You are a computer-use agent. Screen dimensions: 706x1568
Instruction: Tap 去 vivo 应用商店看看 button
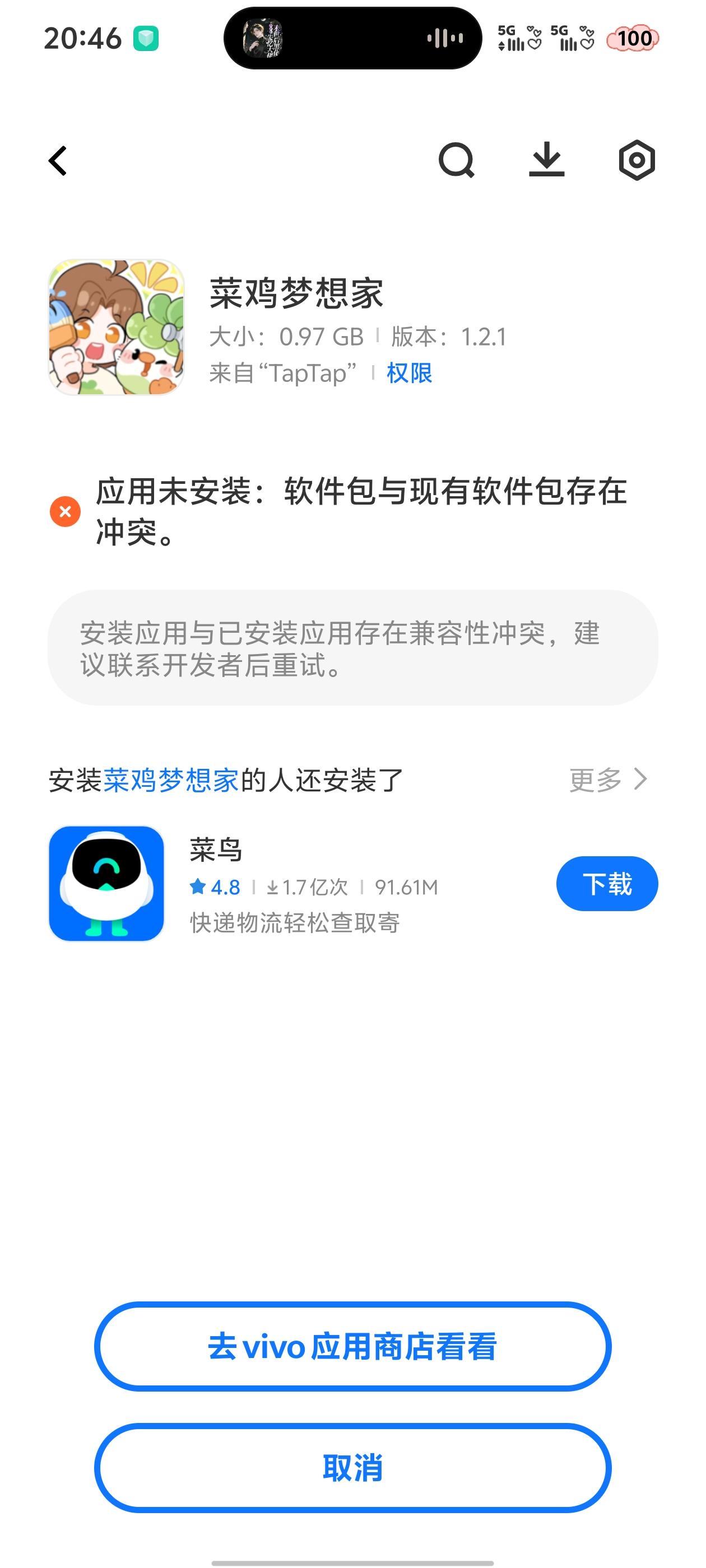(352, 1346)
